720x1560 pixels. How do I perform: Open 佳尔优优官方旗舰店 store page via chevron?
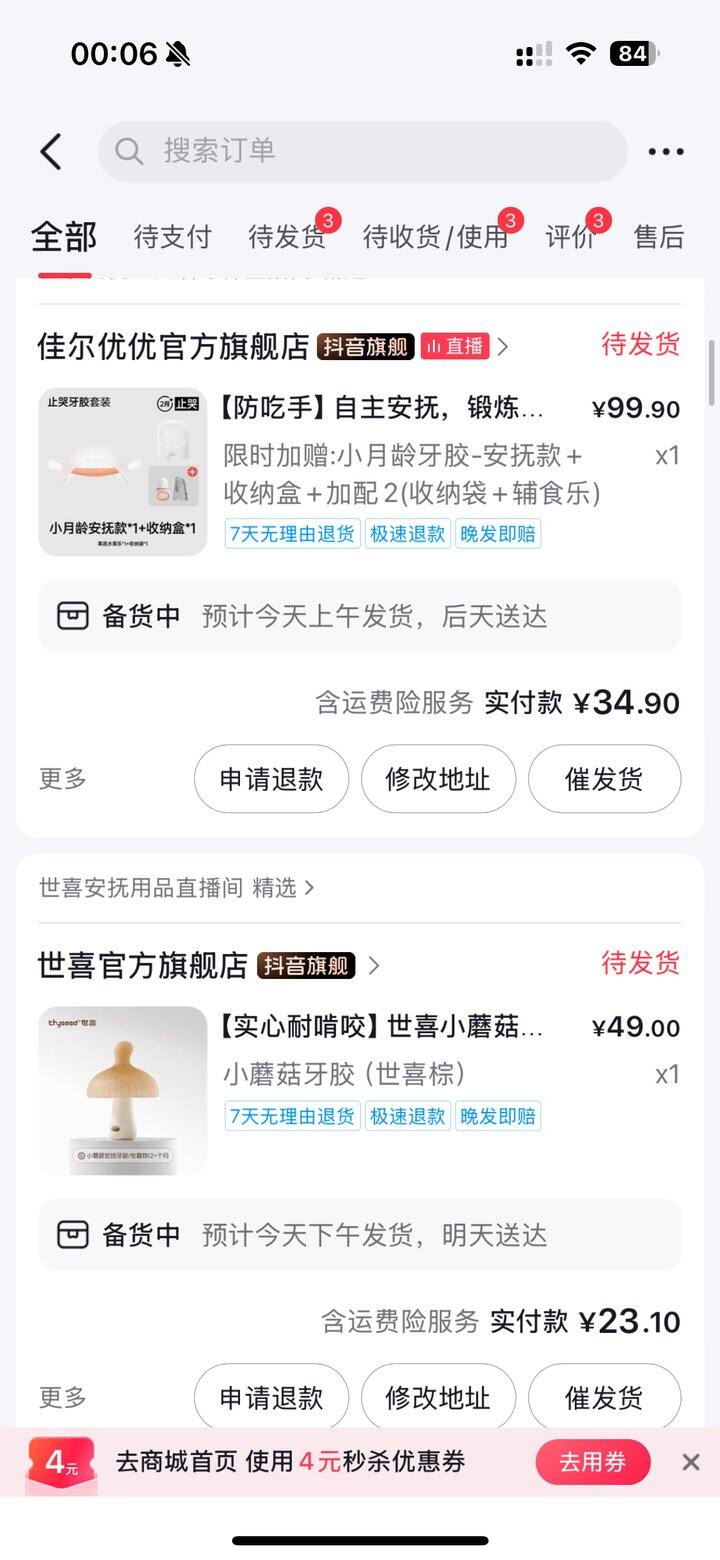click(503, 345)
